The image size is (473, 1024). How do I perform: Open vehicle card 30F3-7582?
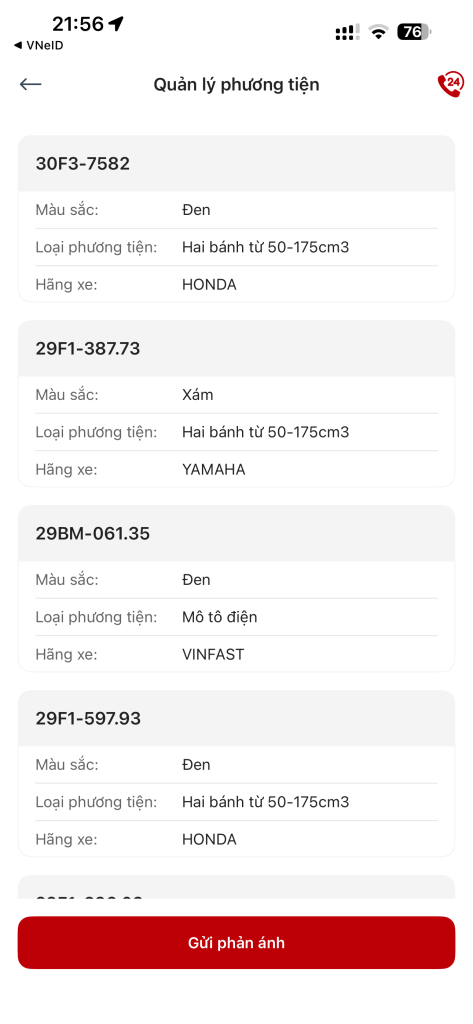(236, 219)
